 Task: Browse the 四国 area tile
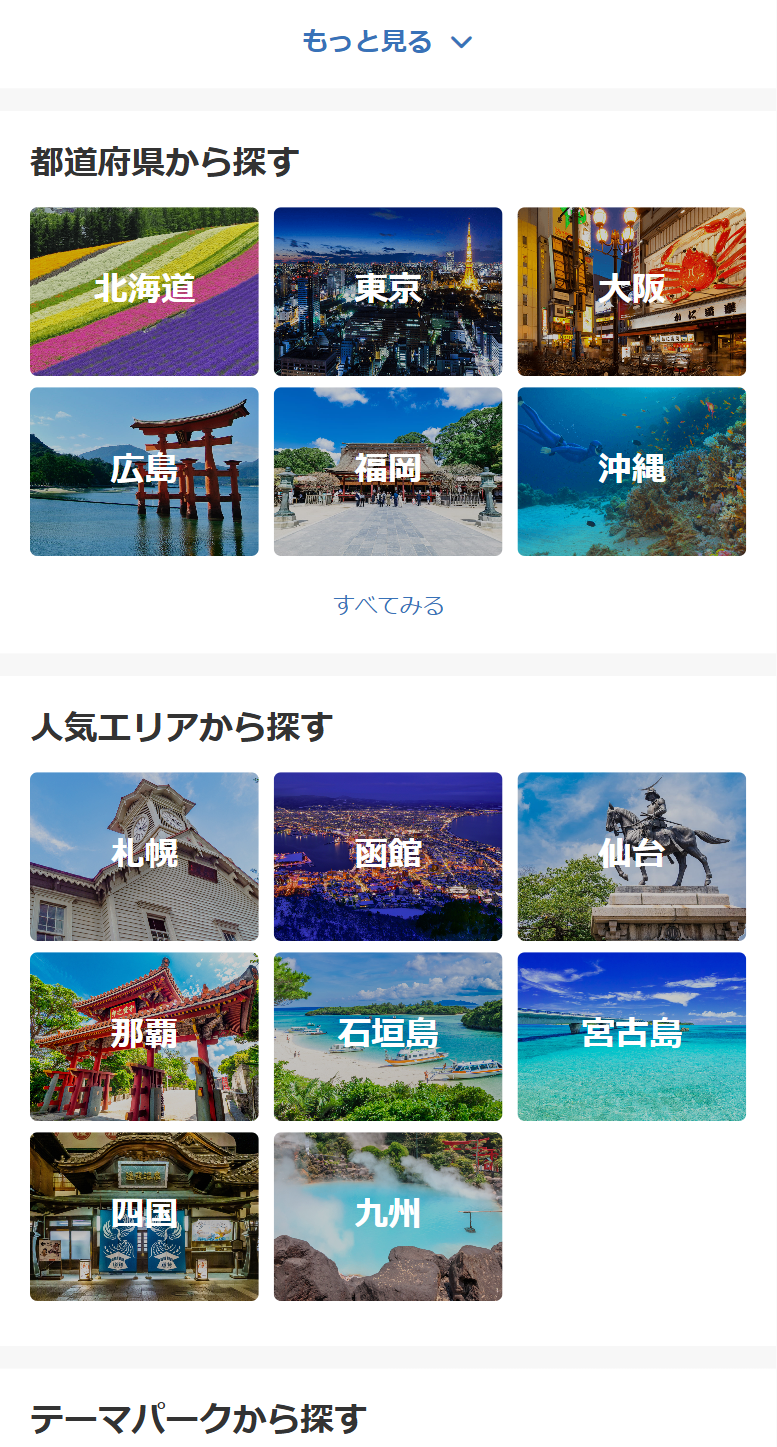pos(144,1216)
